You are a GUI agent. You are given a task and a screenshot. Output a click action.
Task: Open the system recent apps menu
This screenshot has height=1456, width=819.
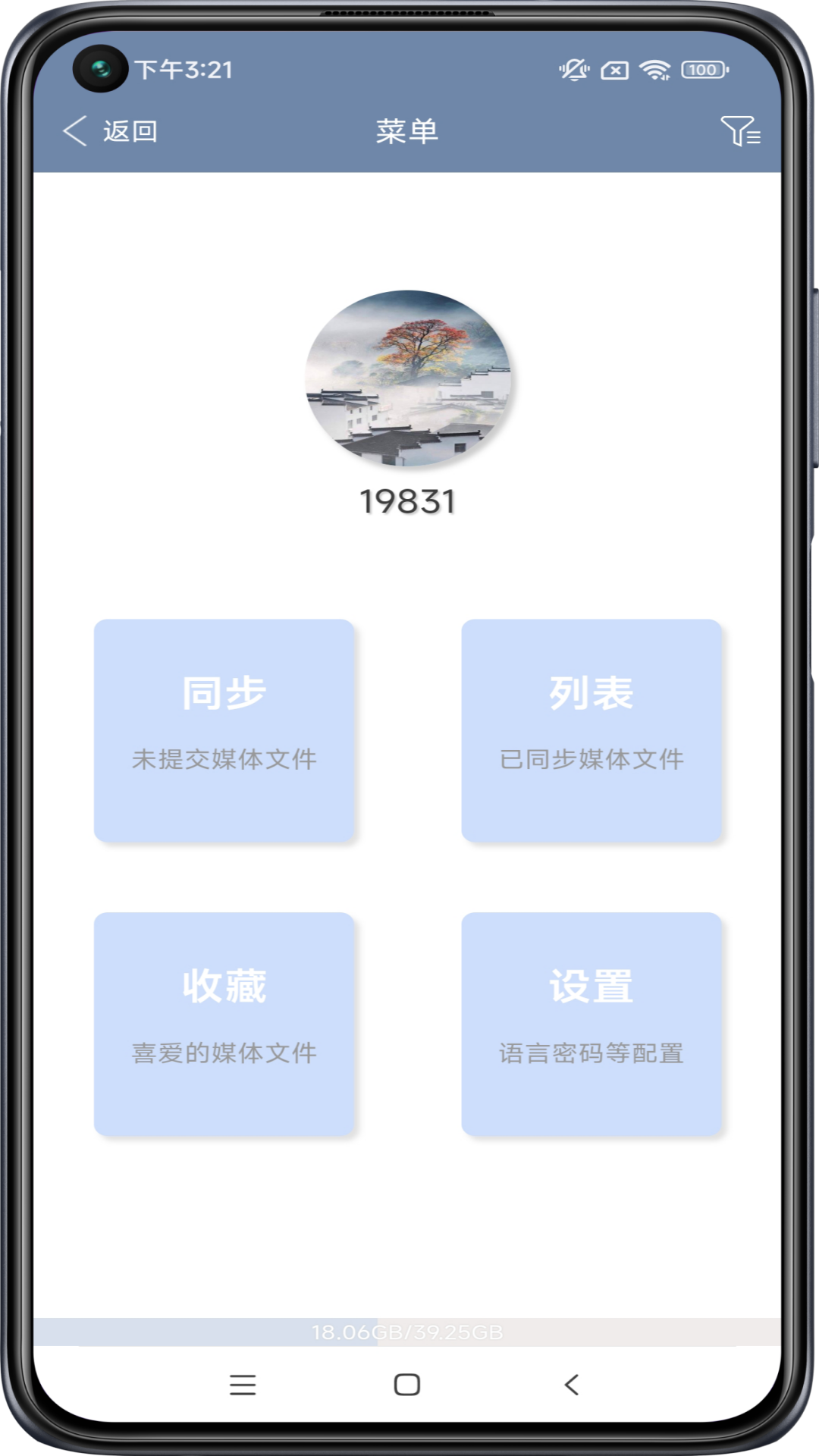[243, 1385]
